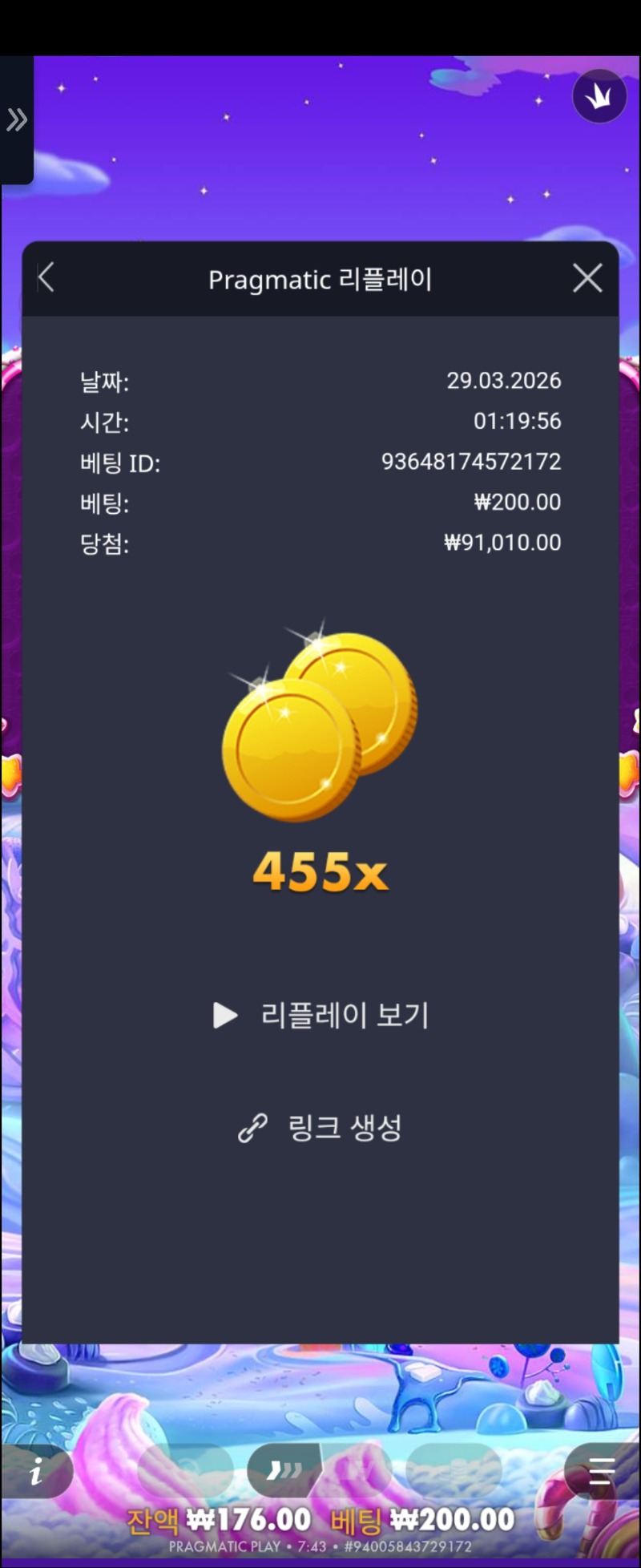Close the Pragmatic 리플레이 dialog
This screenshot has width=641, height=1568.
point(587,278)
